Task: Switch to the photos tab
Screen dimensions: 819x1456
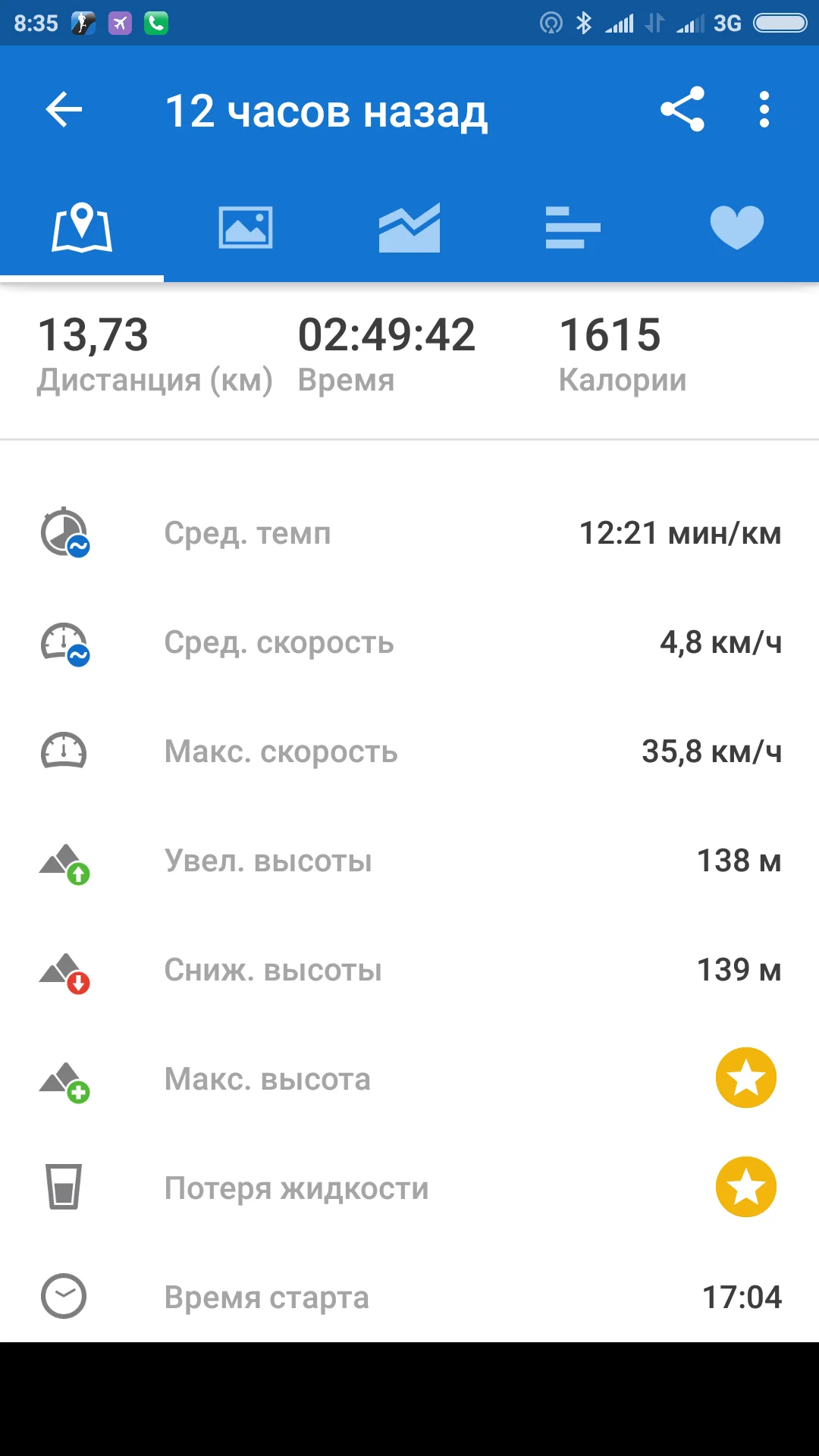Action: pos(246,227)
